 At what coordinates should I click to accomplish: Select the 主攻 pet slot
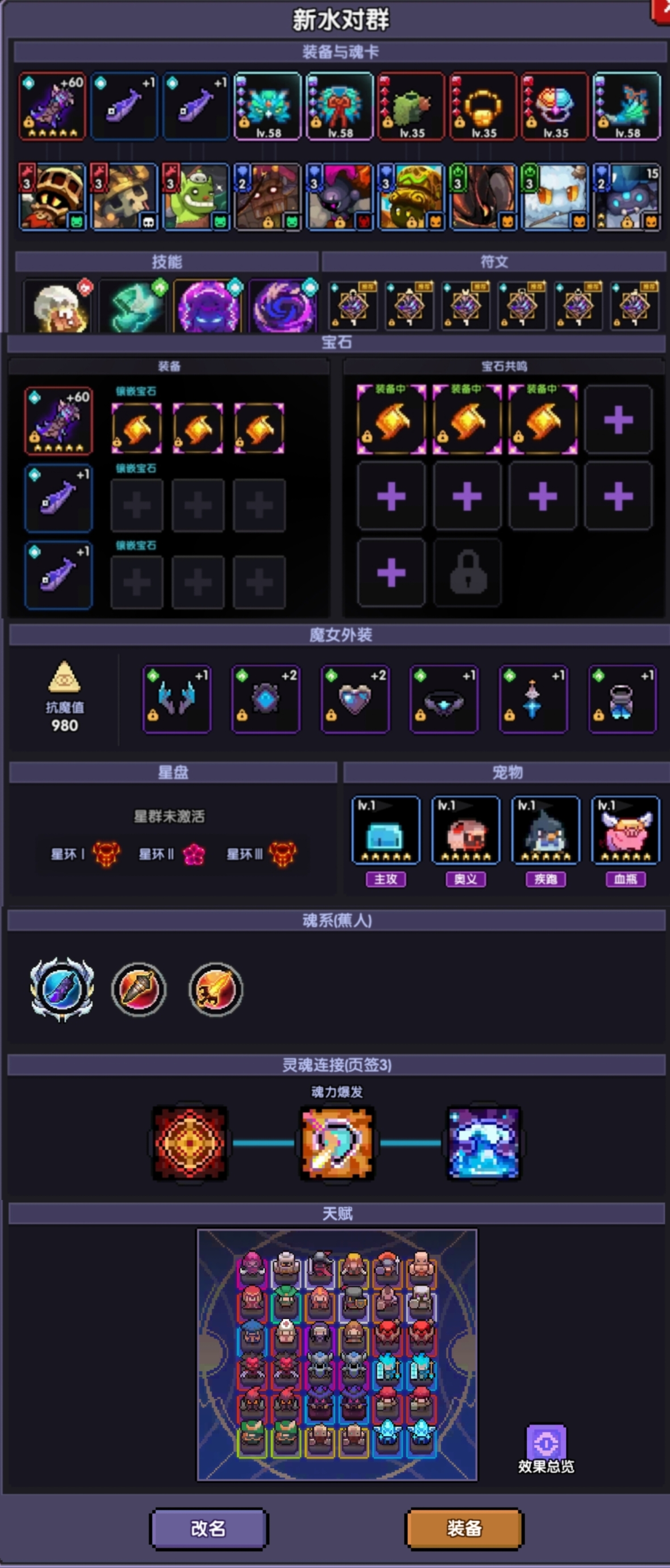click(x=385, y=830)
